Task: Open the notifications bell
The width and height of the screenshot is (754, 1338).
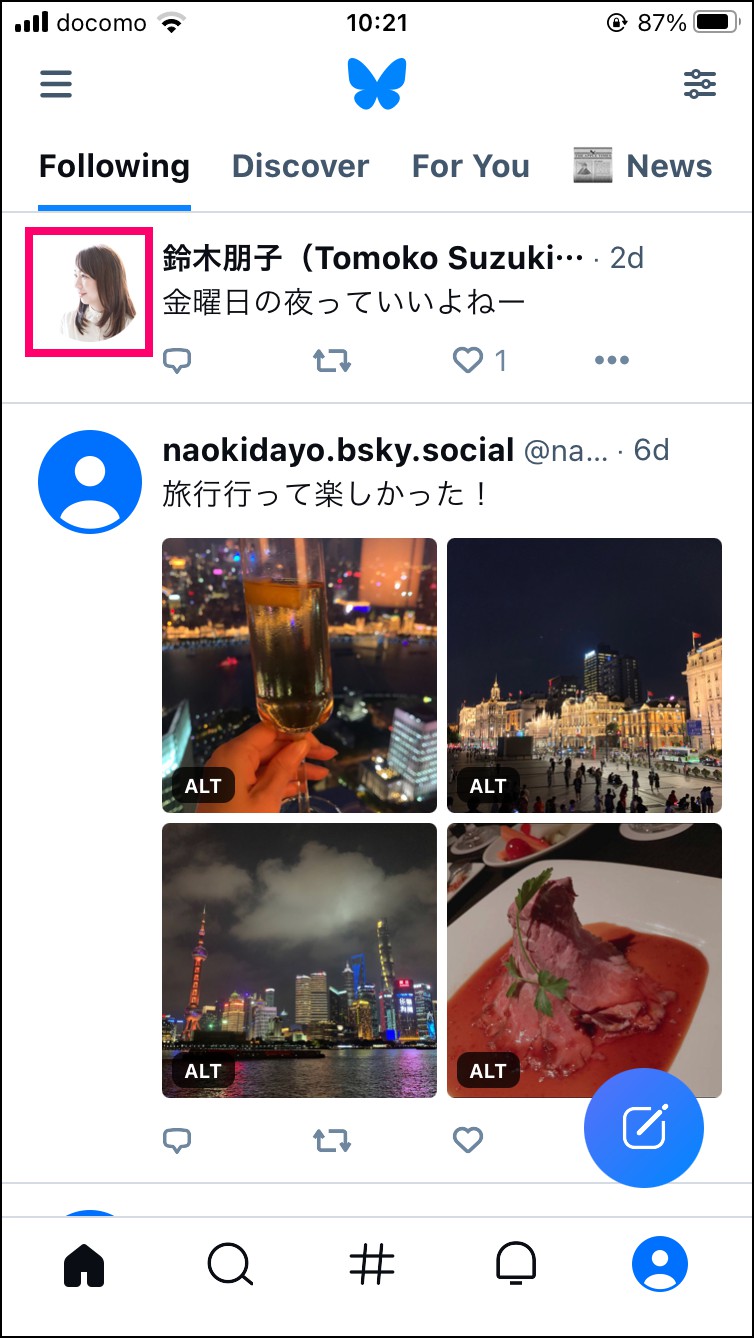Action: 516,1265
